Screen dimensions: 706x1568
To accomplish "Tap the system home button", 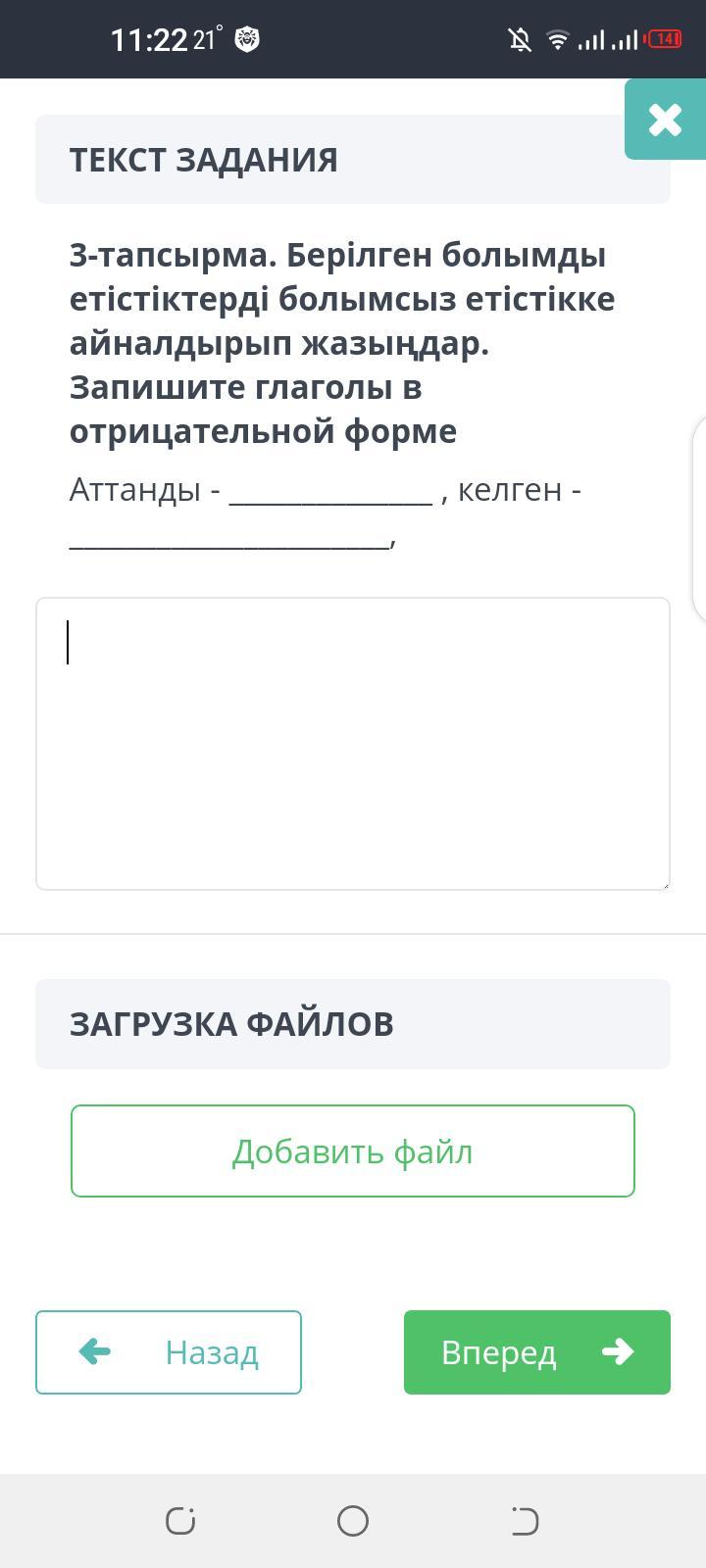I will pyautogui.click(x=353, y=1521).
